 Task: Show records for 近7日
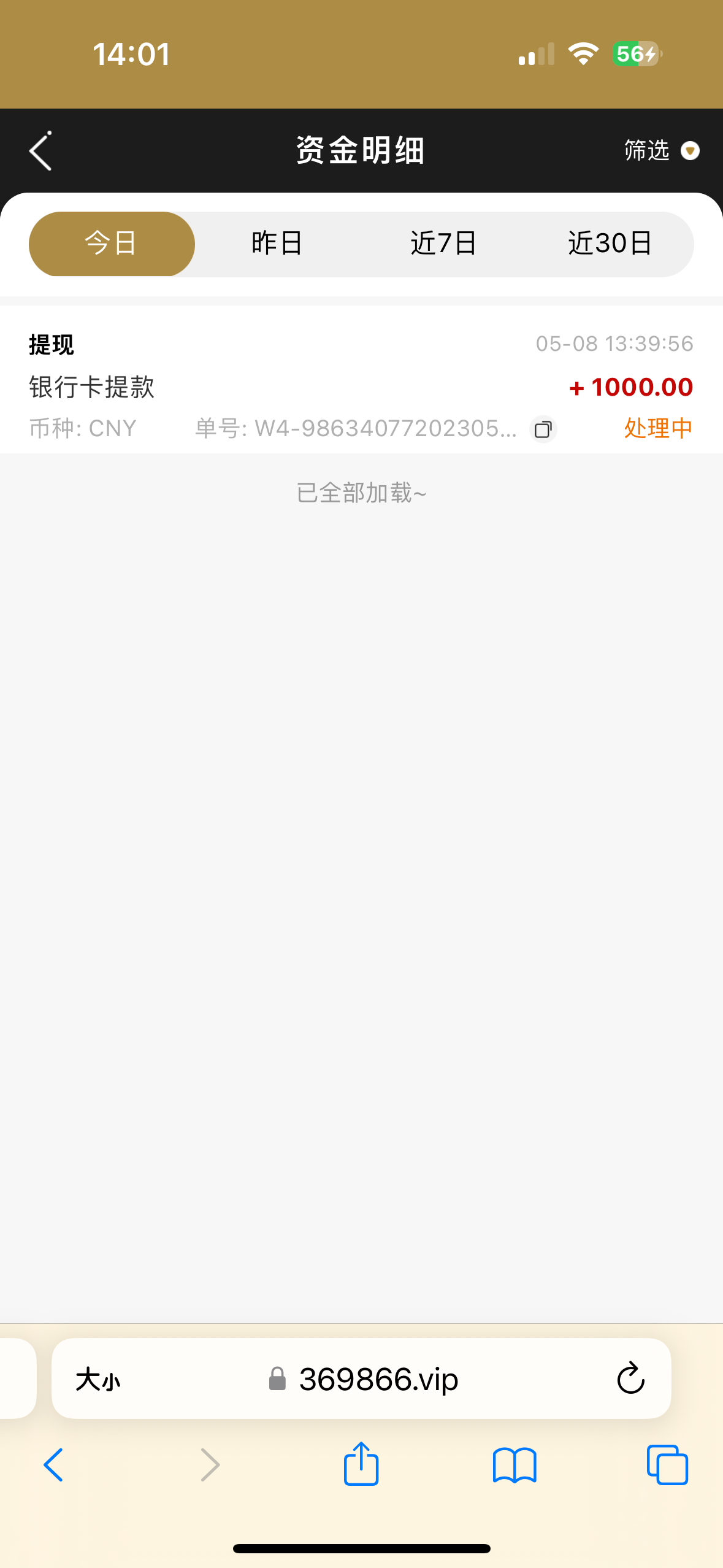pyautogui.click(x=443, y=244)
